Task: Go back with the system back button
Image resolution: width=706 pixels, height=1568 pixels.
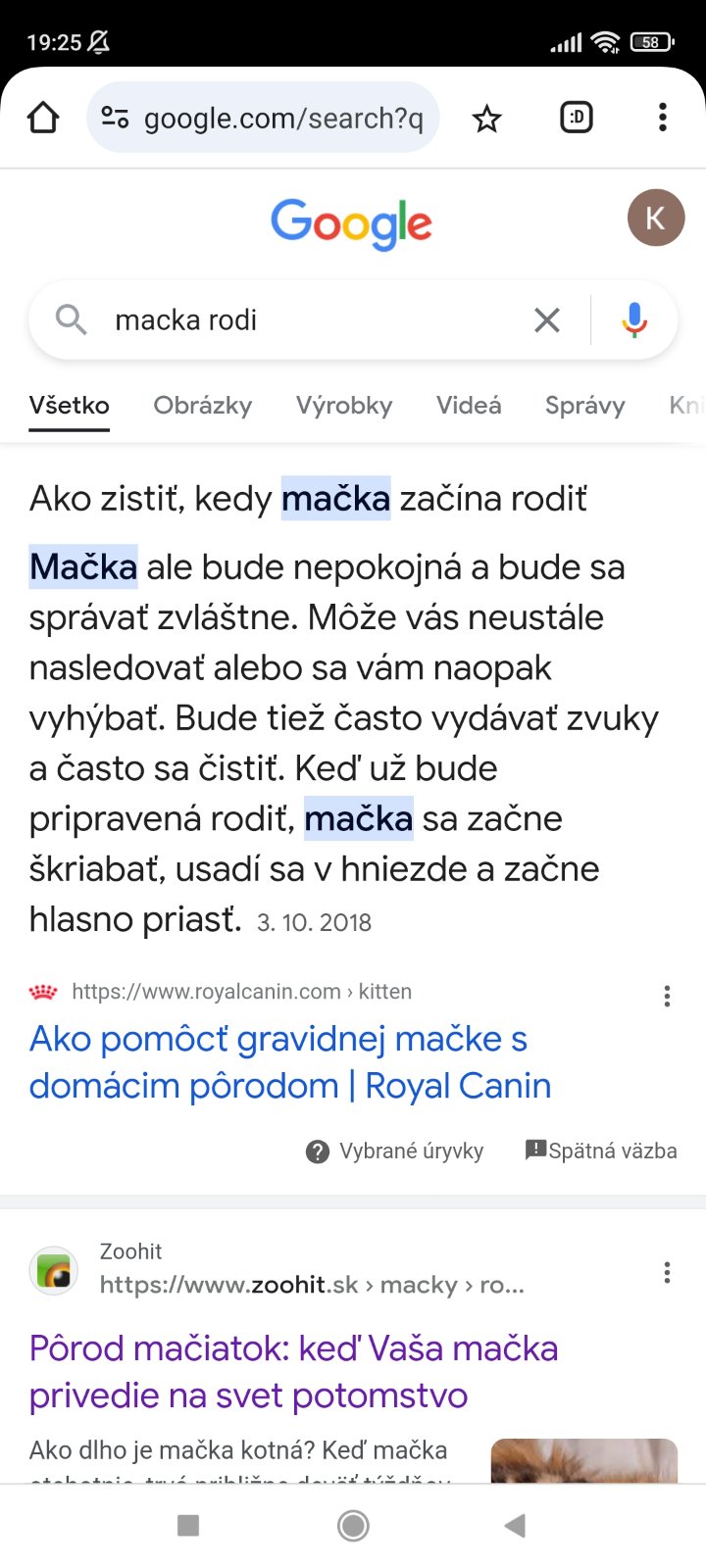Action: (x=515, y=1526)
